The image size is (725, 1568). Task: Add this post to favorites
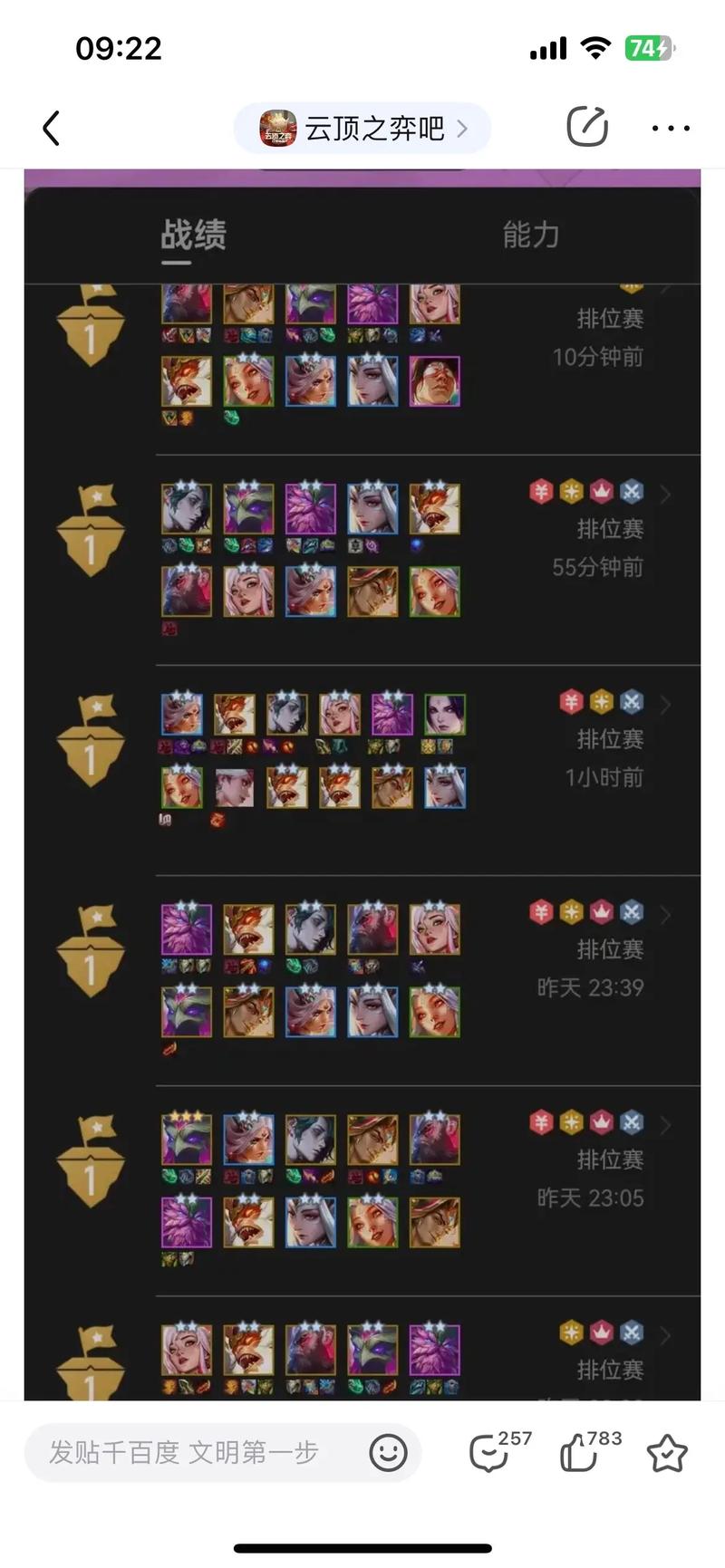point(667,1453)
